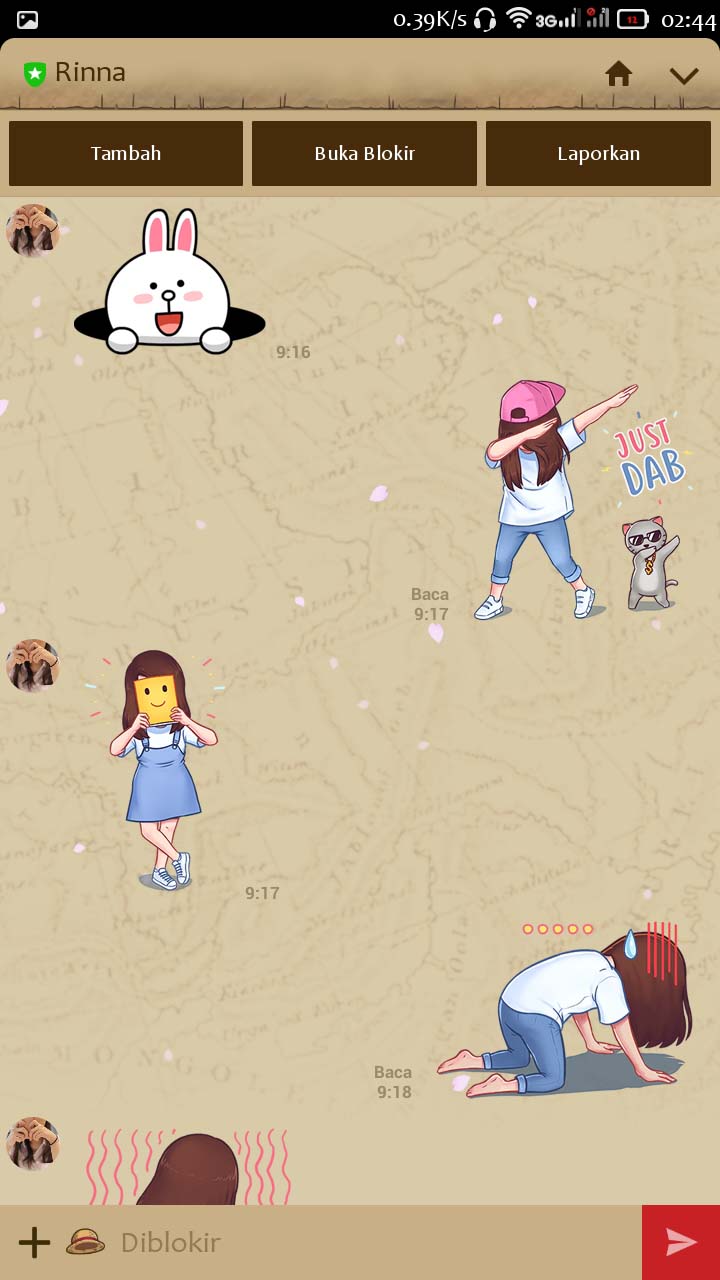Tap the Tambah button

[126, 154]
